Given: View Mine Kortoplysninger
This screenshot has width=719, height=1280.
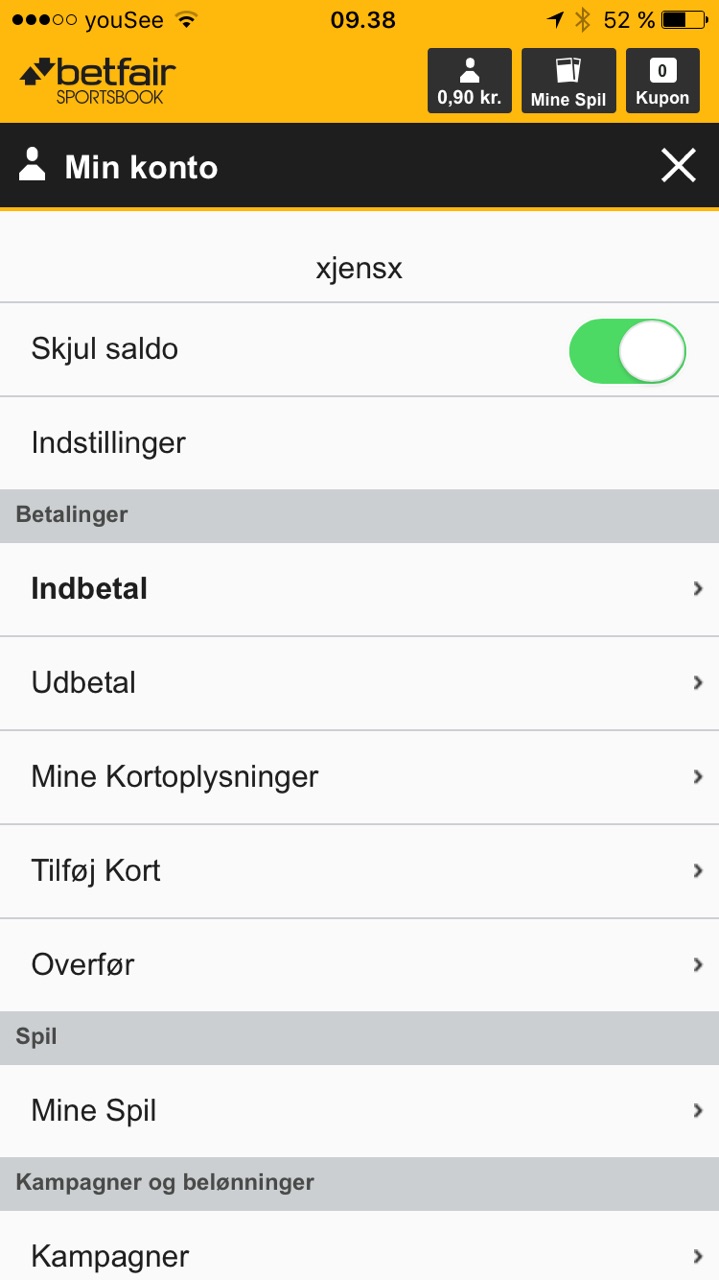Looking at the screenshot, I should (359, 777).
